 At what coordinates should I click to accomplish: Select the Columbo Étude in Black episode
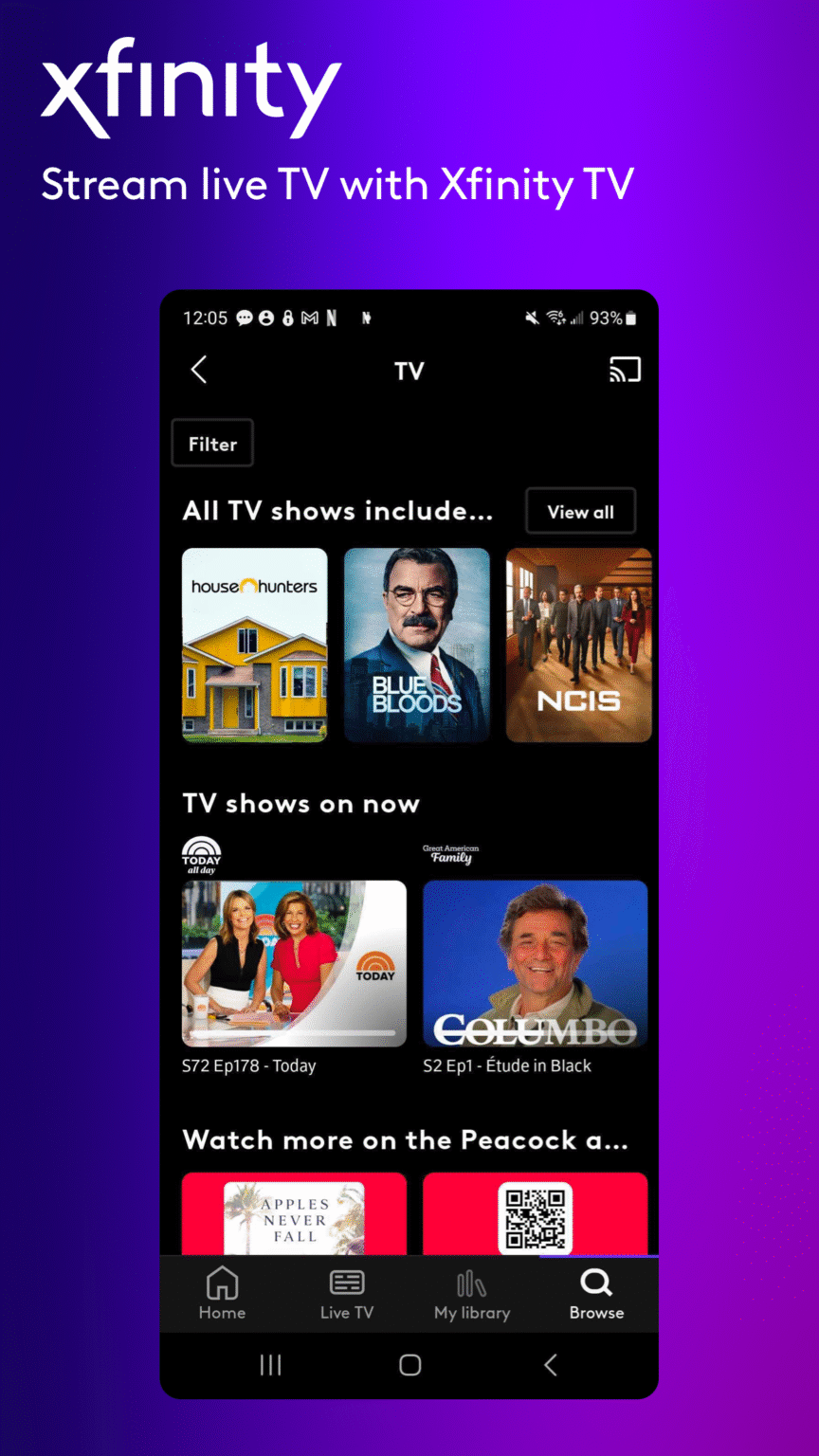click(536, 963)
